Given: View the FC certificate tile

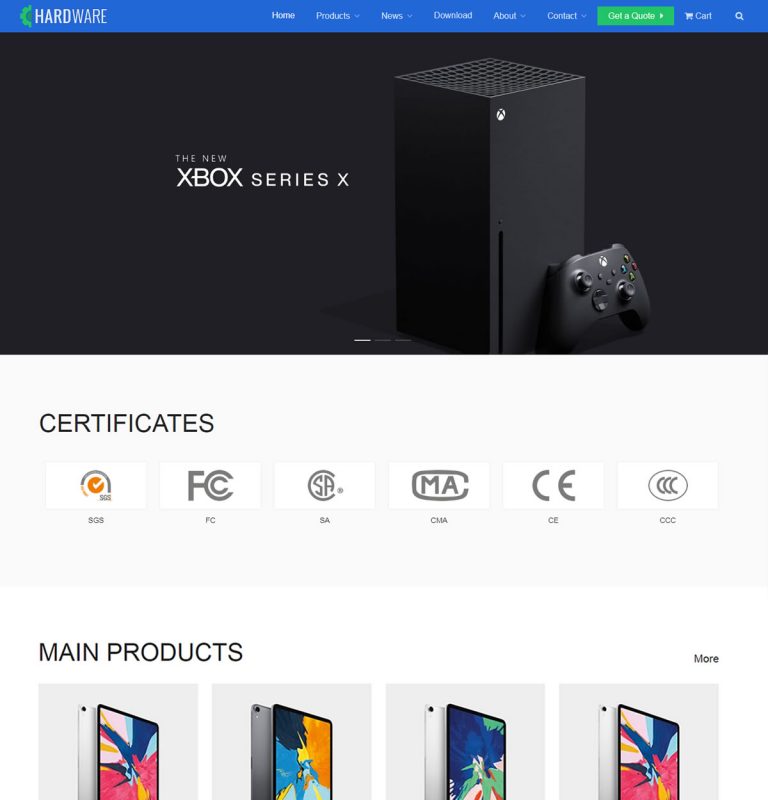Looking at the screenshot, I should [x=210, y=486].
